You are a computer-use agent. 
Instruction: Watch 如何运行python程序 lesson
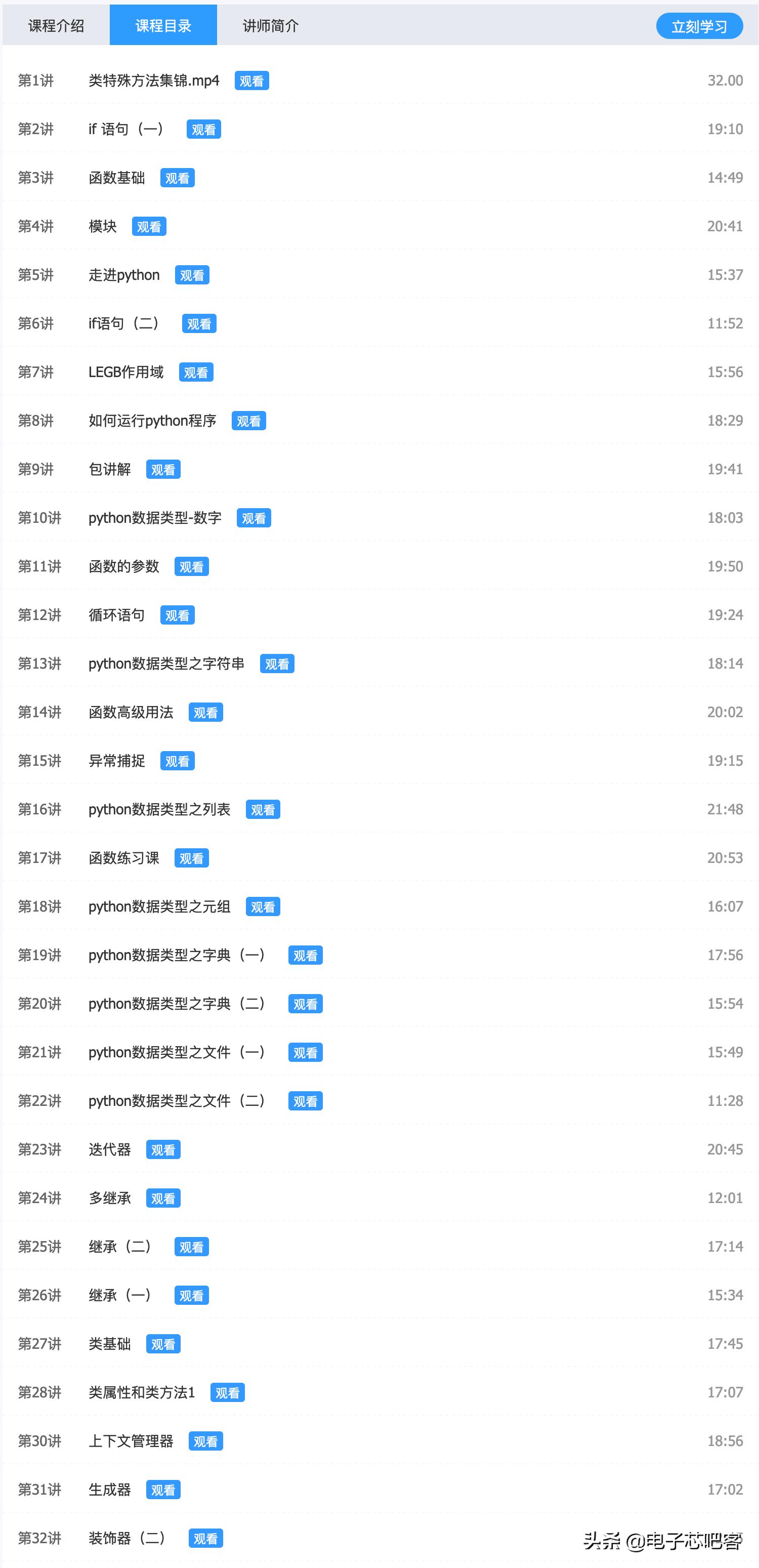(249, 421)
